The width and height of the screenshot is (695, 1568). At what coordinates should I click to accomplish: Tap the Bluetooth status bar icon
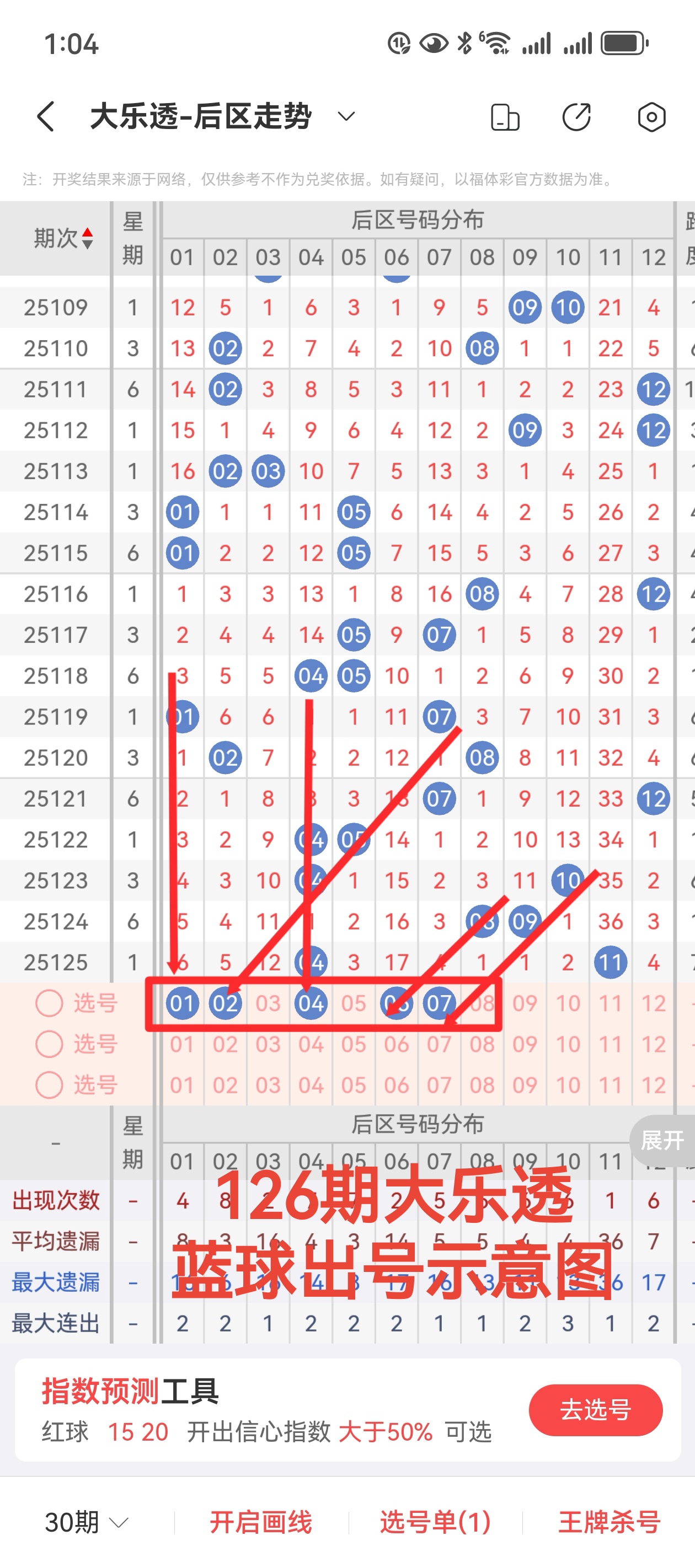tap(464, 44)
